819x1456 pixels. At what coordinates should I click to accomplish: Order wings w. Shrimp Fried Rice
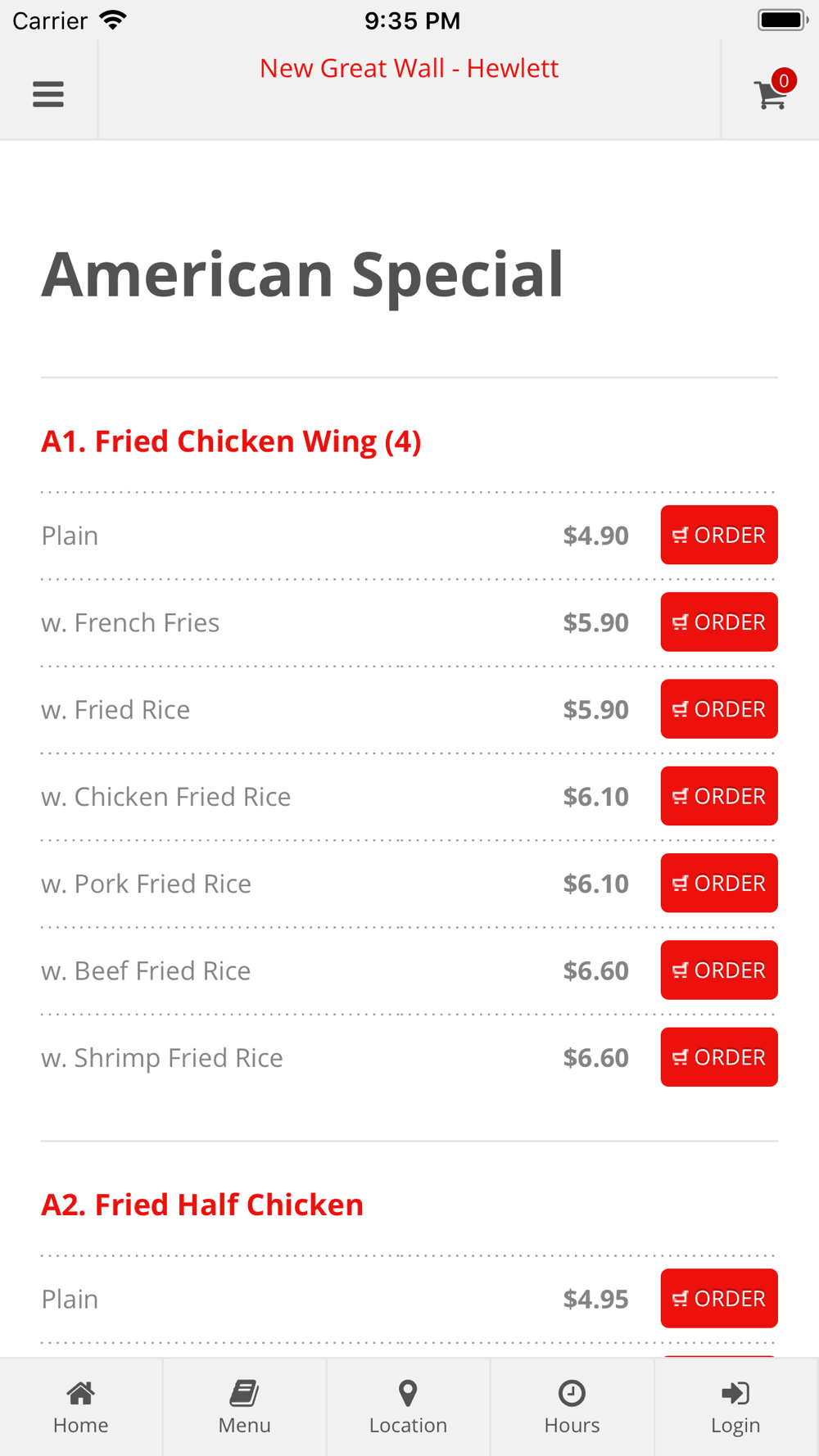(x=719, y=1057)
